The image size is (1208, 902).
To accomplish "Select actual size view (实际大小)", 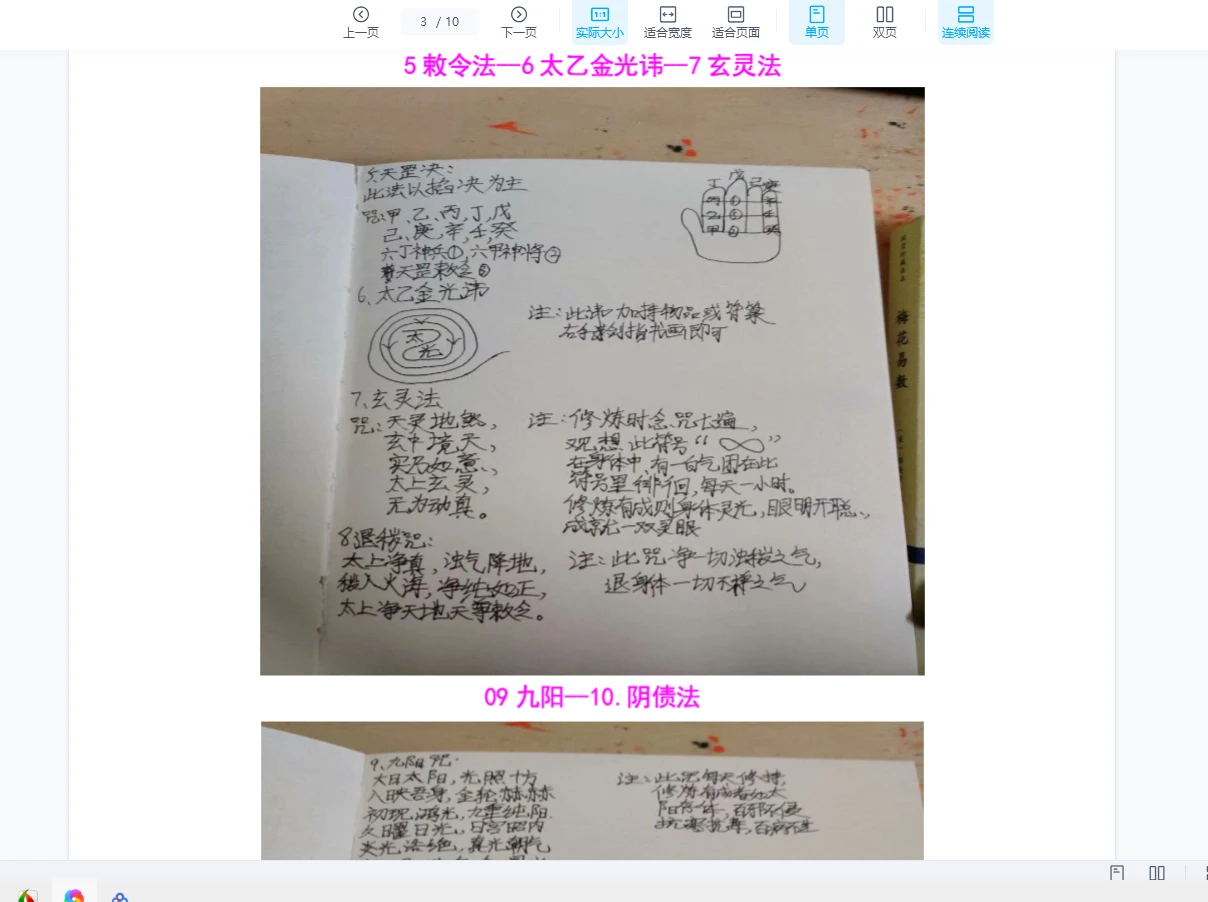I will (x=600, y=22).
